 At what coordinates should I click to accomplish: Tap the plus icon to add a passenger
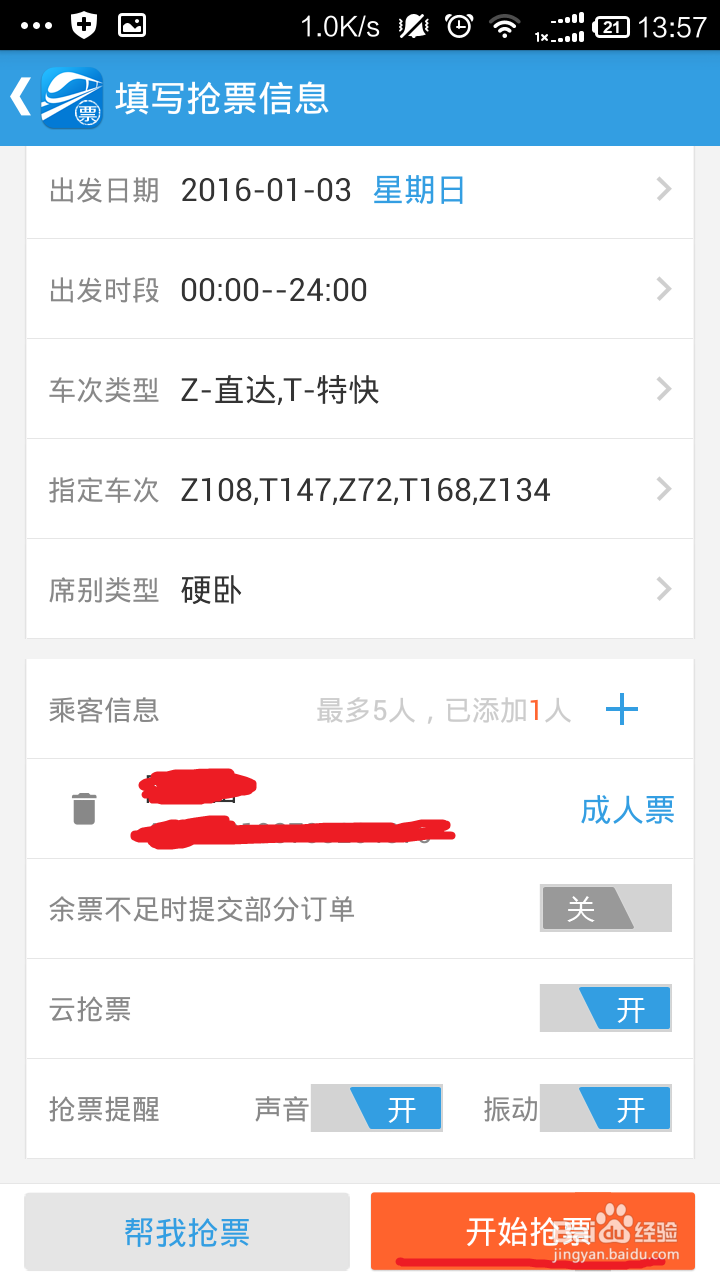coord(622,709)
